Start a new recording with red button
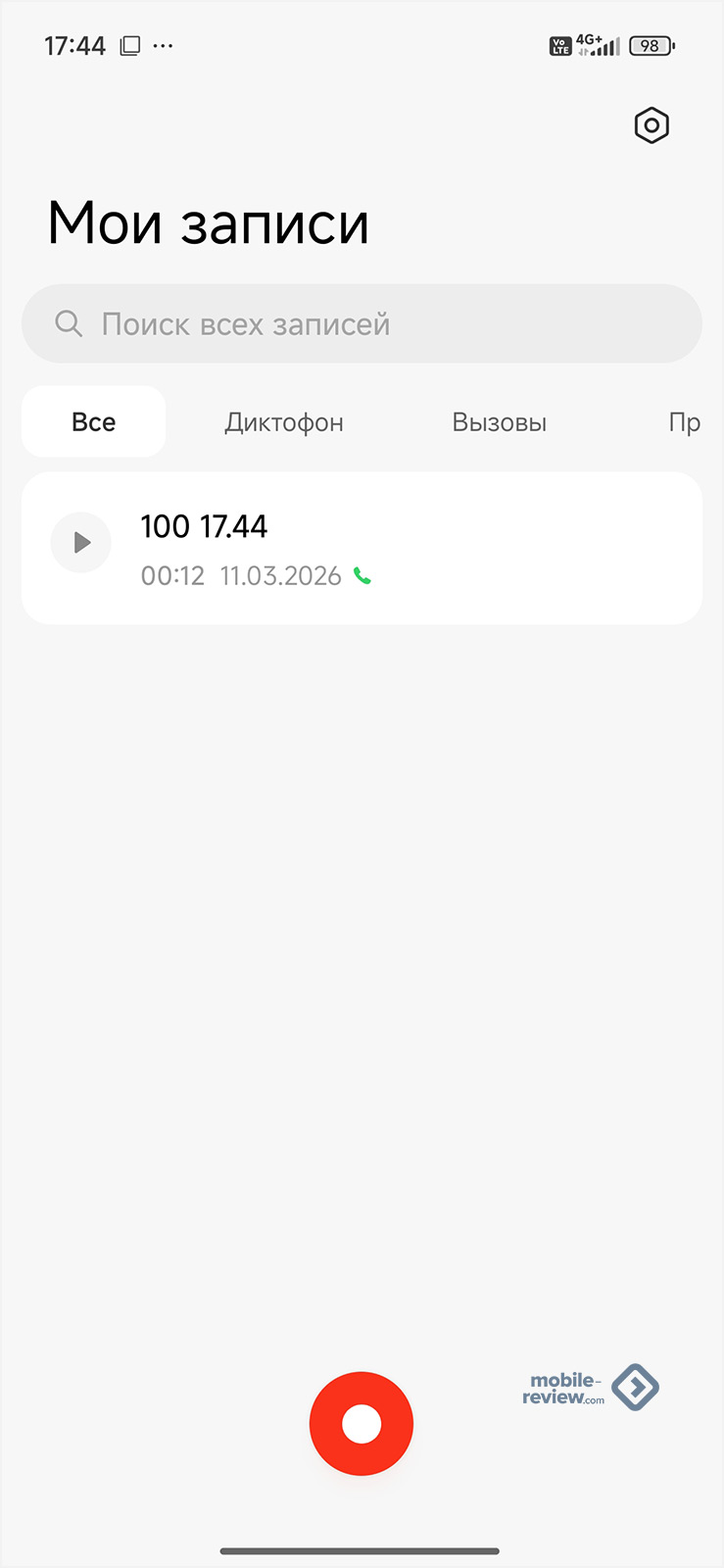The image size is (724, 1568). pos(362,1423)
